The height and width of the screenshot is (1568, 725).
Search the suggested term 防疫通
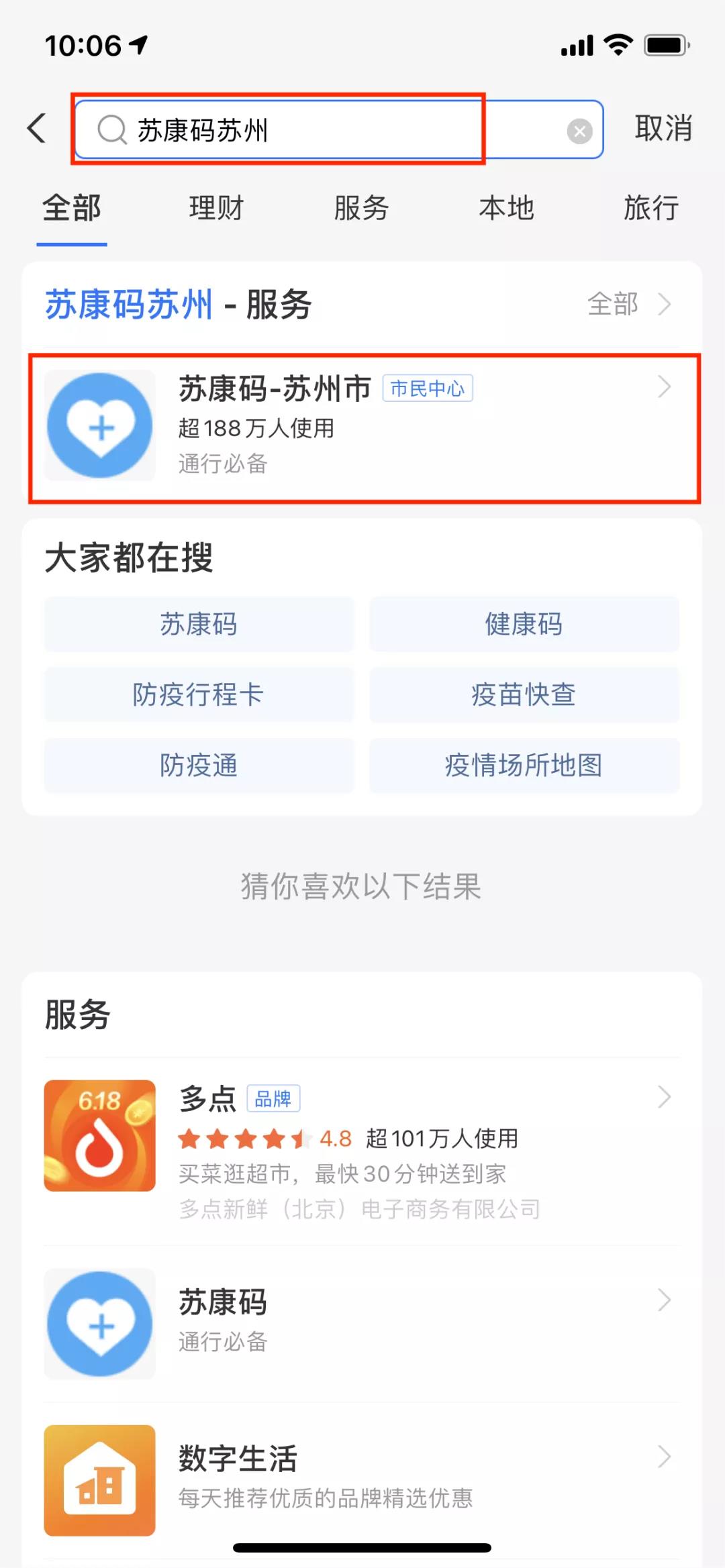coord(199,765)
